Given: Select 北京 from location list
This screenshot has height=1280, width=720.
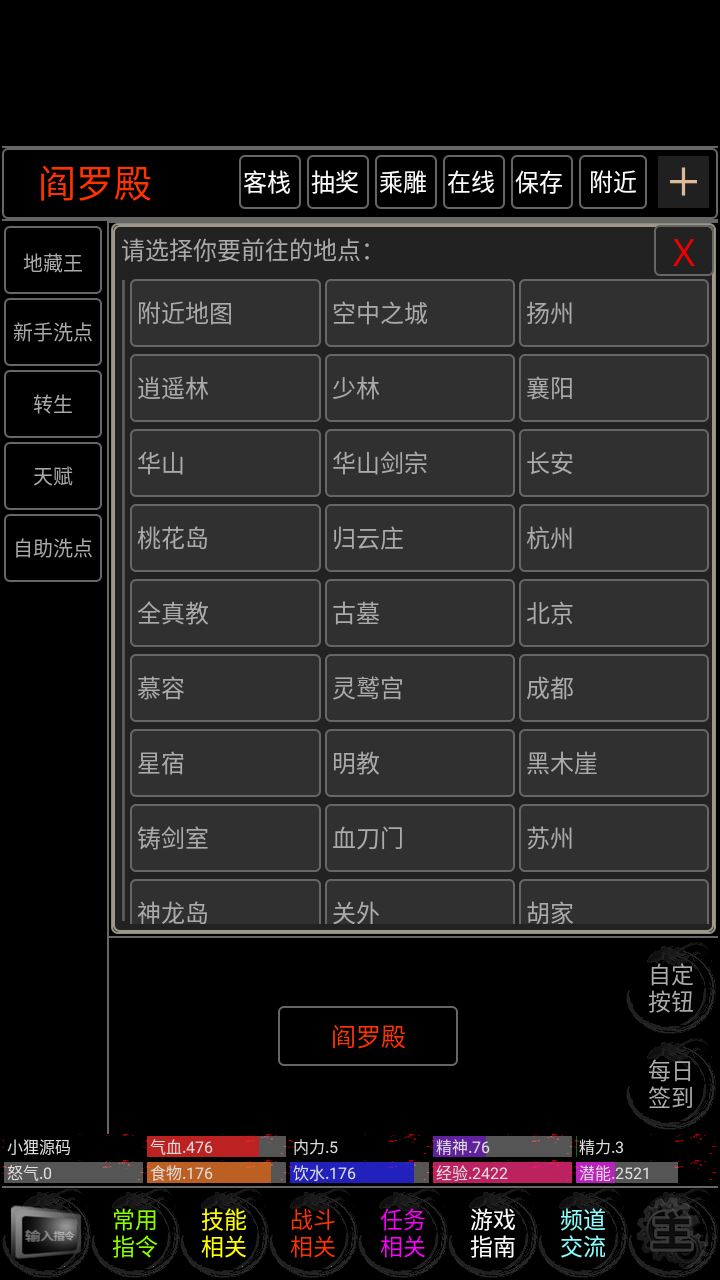Looking at the screenshot, I should [x=613, y=613].
